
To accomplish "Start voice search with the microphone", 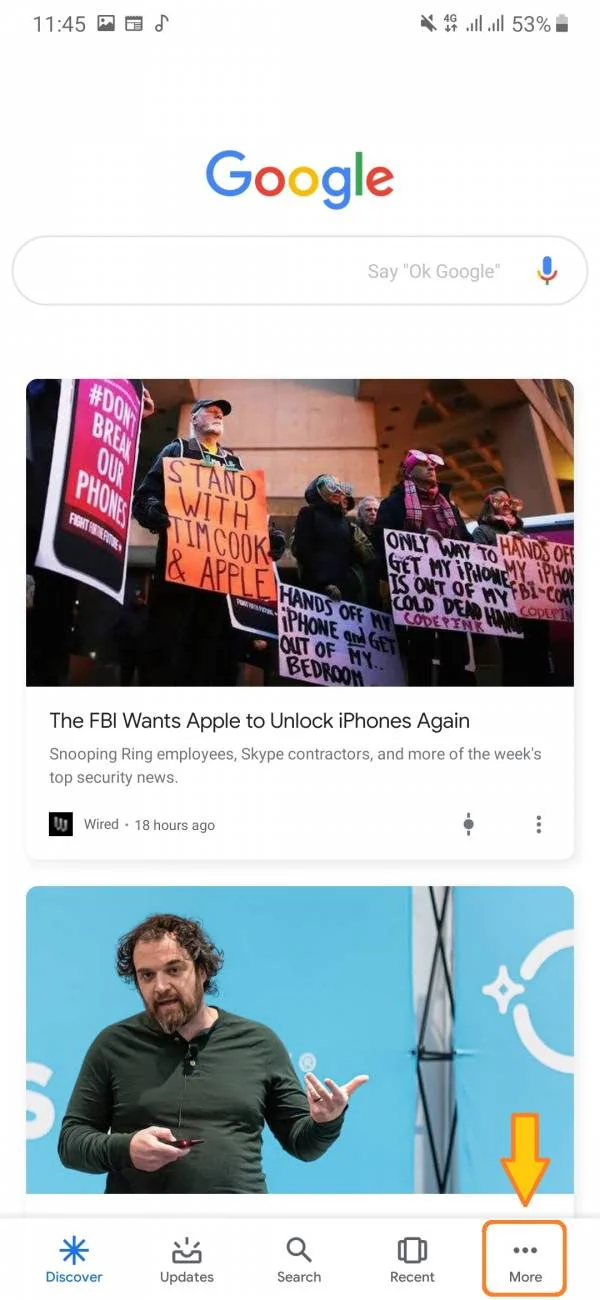I will tap(547, 271).
